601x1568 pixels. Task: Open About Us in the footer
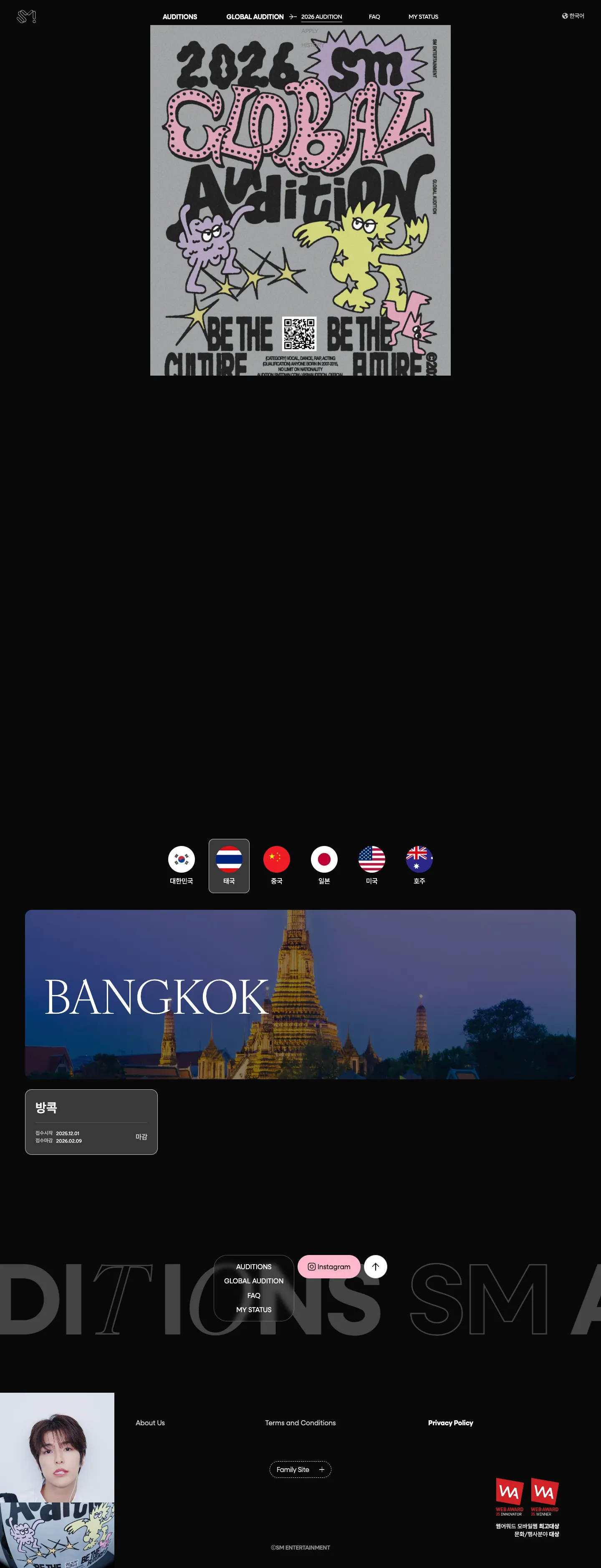150,1422
